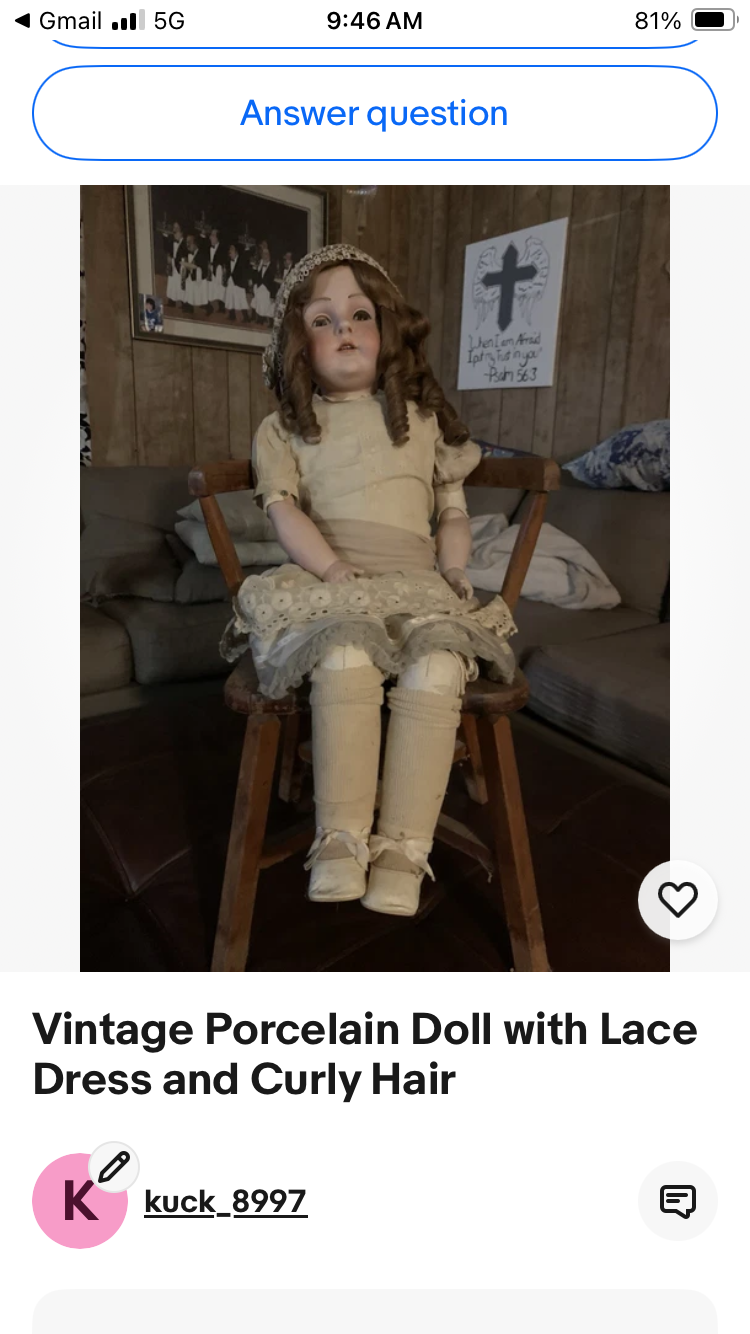Edit the profile avatar picture
Image resolution: width=750 pixels, height=1334 pixels.
[114, 1167]
